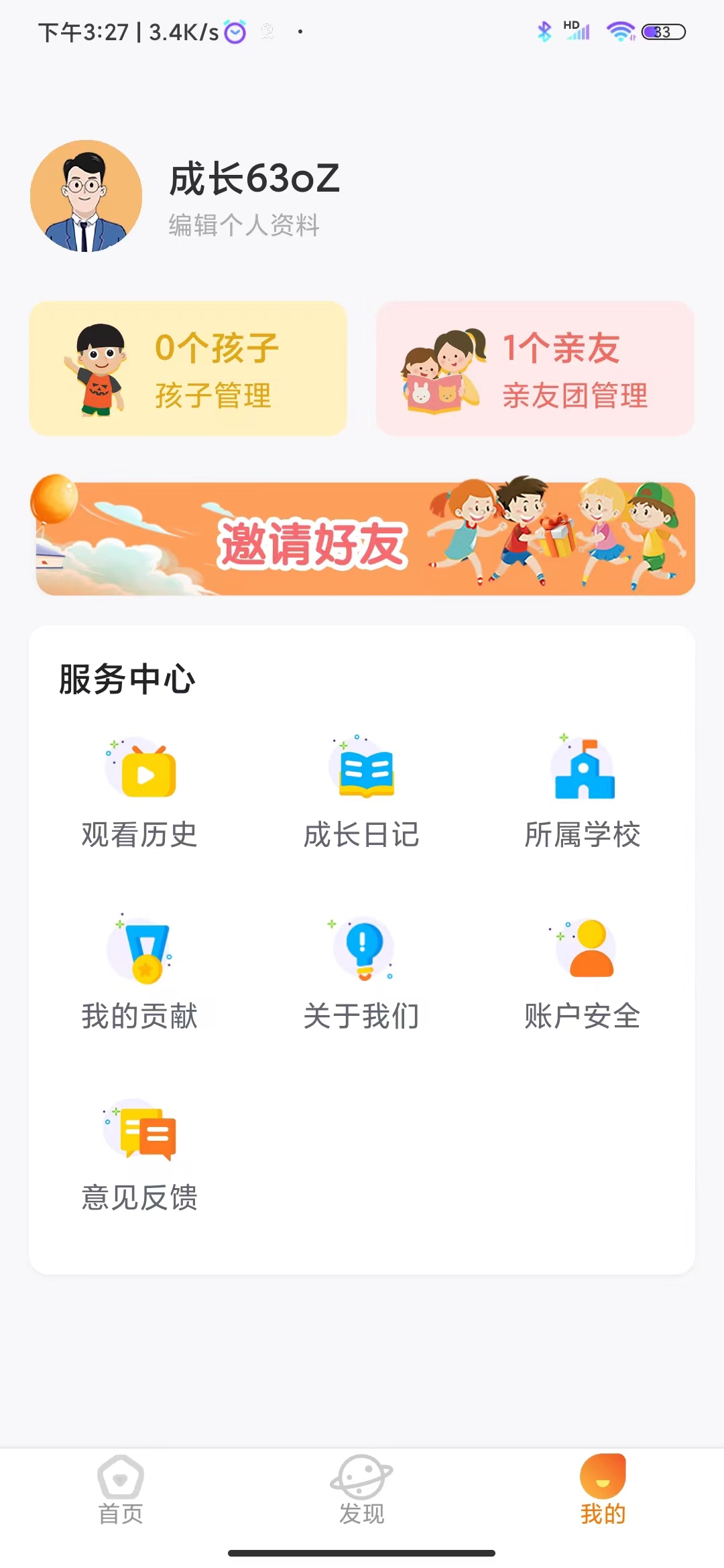
Task: Open the profile avatar picture
Action: click(x=86, y=196)
